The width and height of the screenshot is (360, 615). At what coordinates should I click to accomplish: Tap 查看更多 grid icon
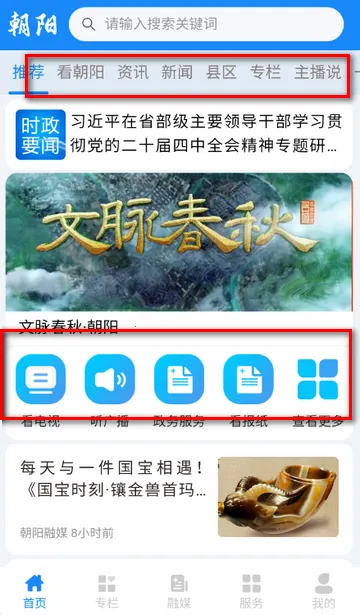pos(318,379)
